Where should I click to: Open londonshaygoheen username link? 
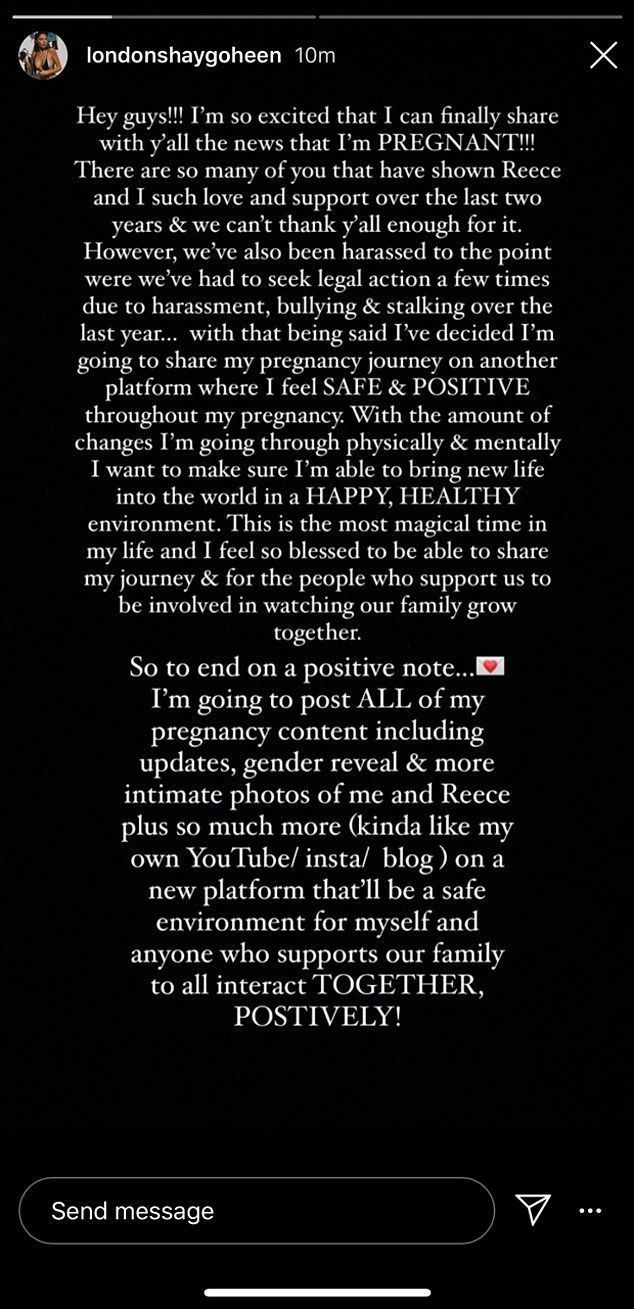tap(184, 56)
